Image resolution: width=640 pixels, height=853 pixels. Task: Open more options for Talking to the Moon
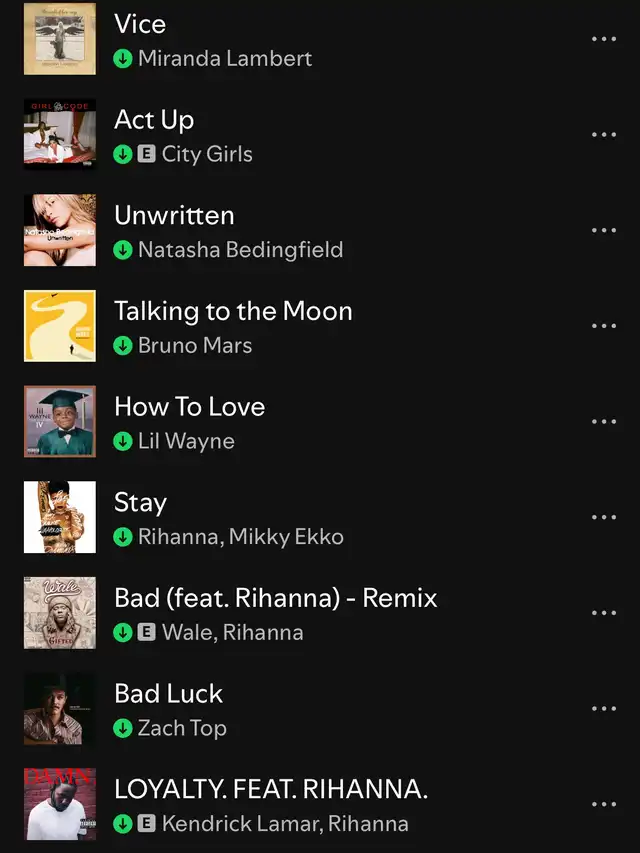coord(604,326)
